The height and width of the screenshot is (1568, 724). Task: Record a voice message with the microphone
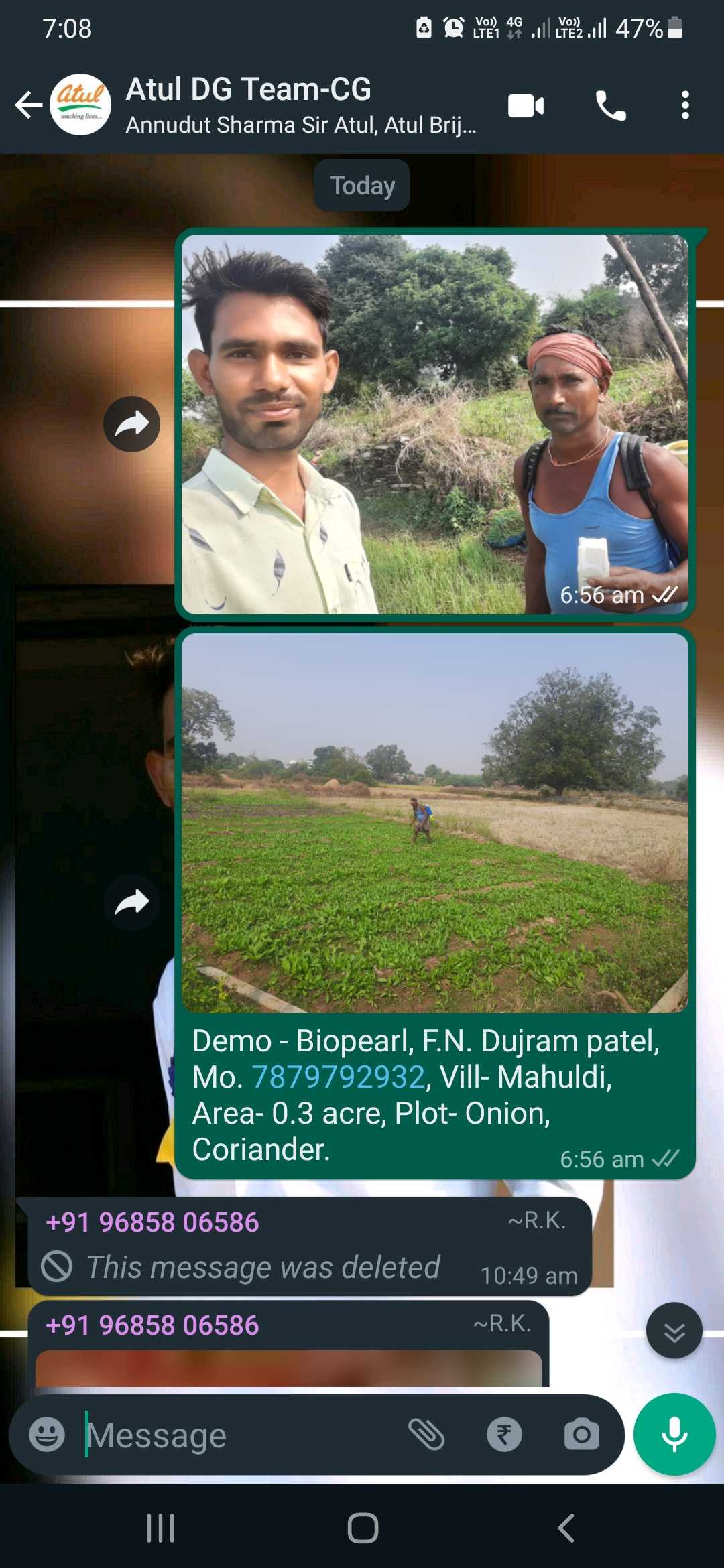coord(674,1435)
